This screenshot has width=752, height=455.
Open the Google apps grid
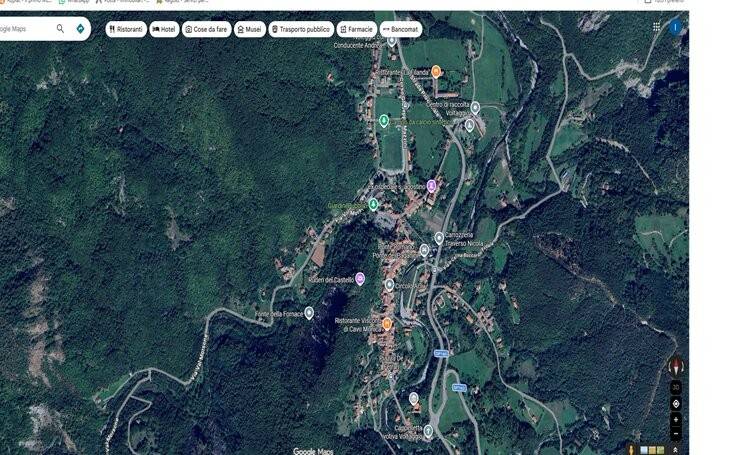[x=656, y=27]
